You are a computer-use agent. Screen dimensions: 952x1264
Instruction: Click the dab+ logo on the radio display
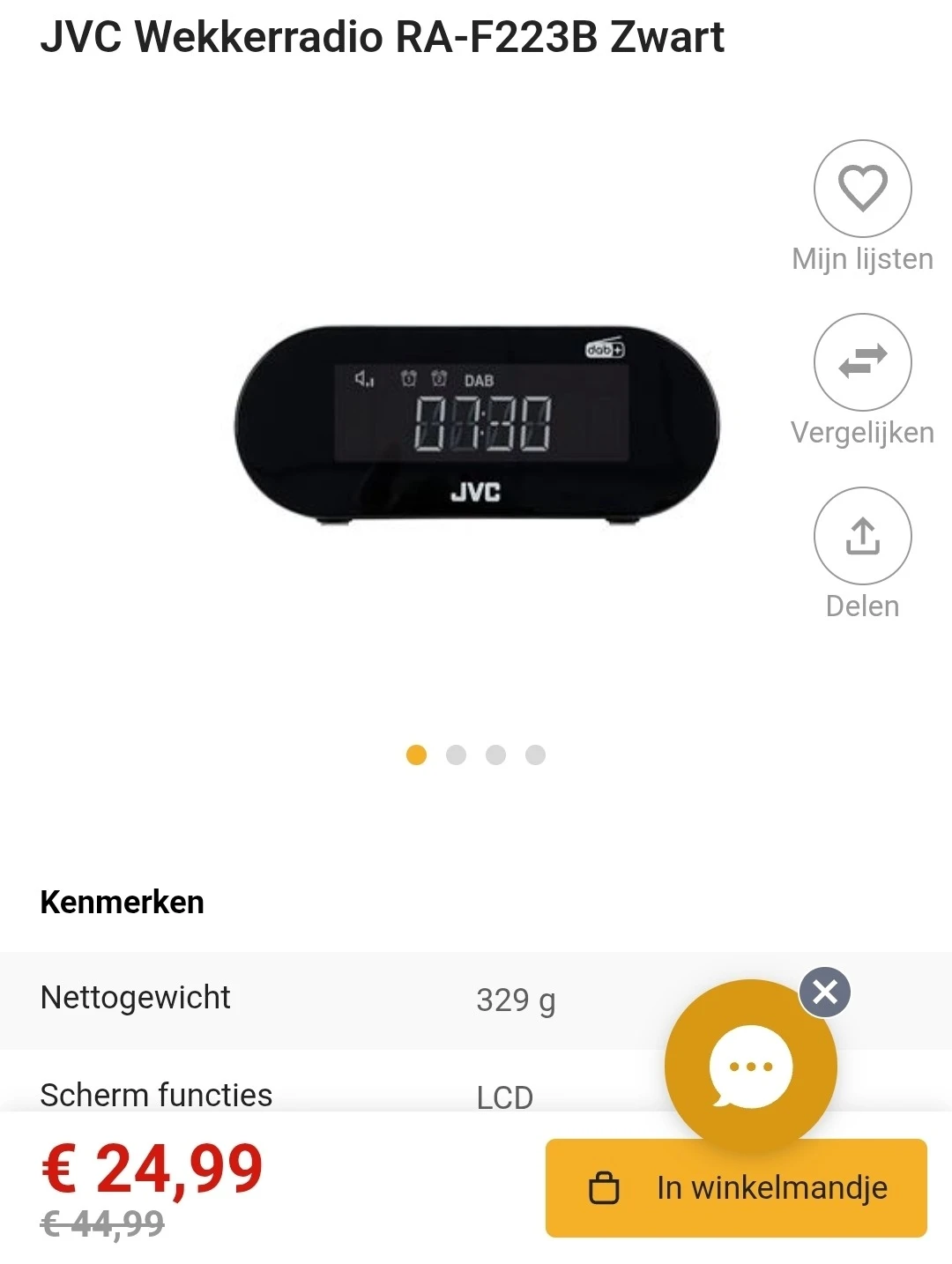pyautogui.click(x=603, y=349)
